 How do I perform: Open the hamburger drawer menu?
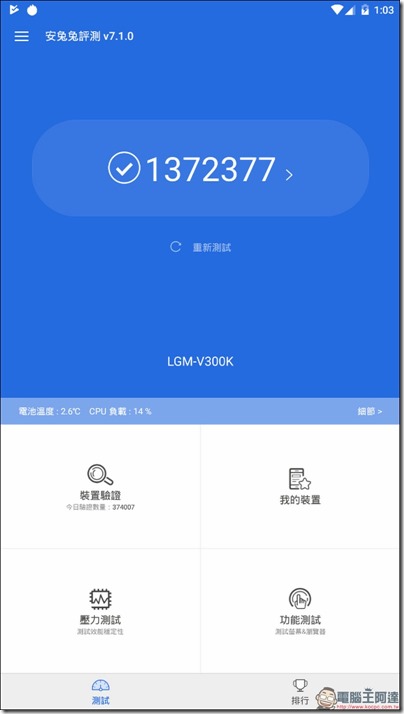(x=21, y=36)
